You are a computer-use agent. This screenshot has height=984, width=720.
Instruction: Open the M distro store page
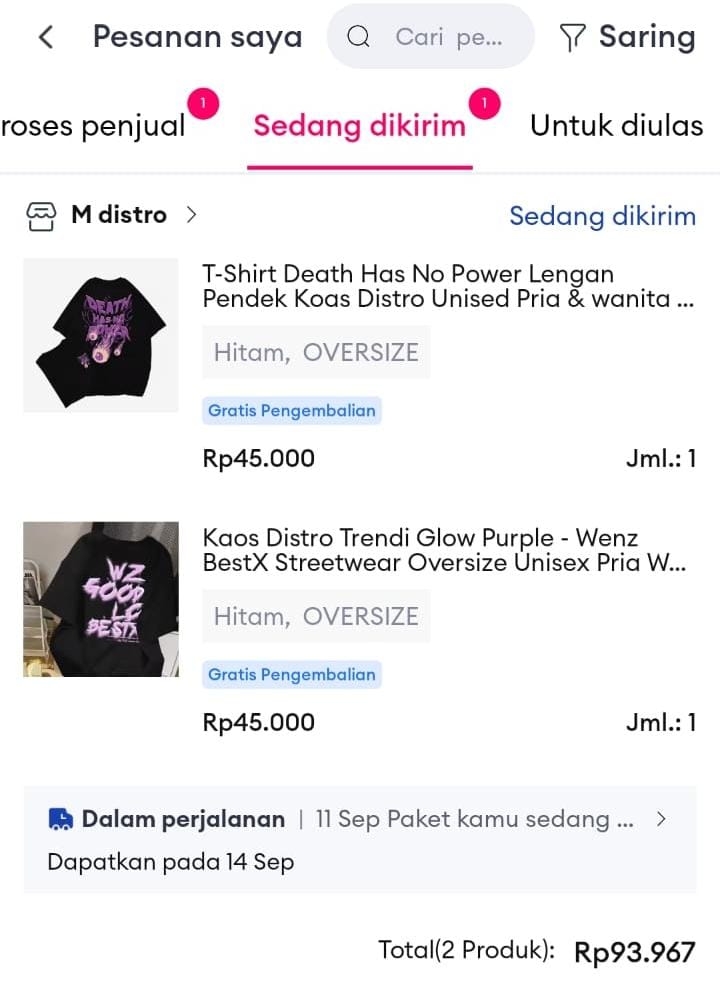coord(118,215)
